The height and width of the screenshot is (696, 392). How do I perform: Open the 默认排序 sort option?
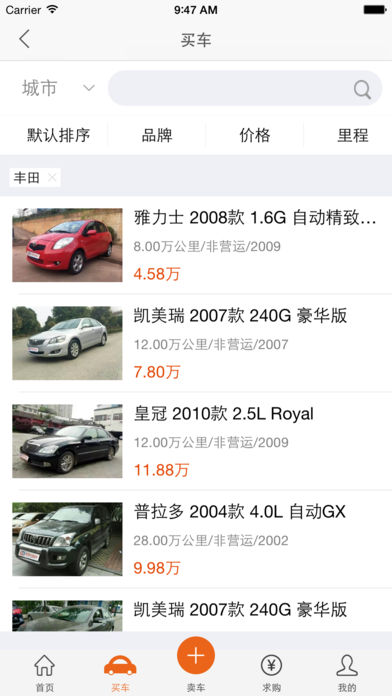click(59, 135)
